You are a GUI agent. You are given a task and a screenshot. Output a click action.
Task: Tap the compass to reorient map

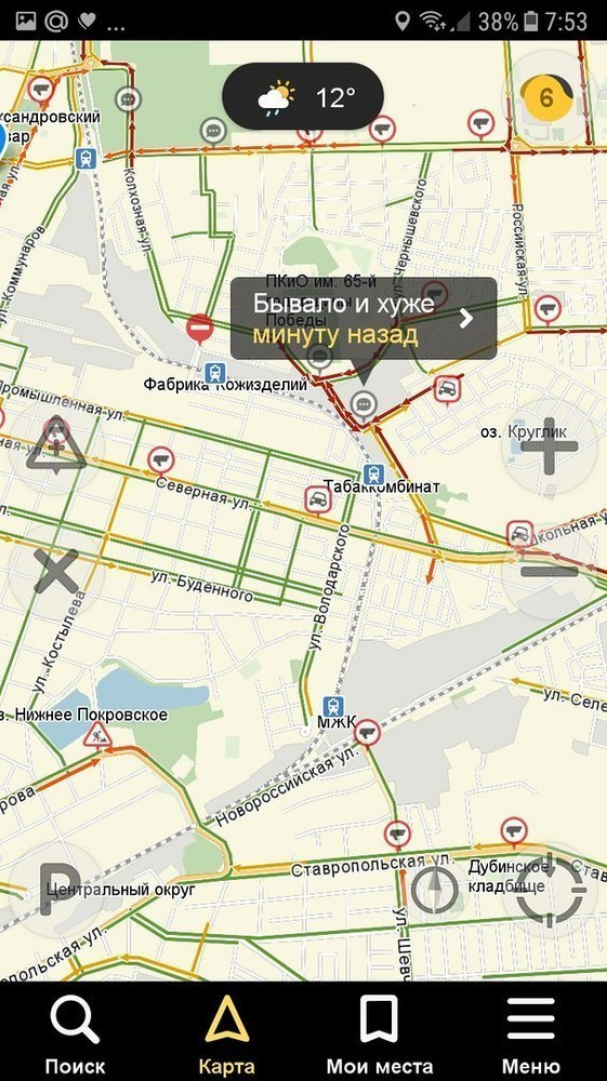[435, 890]
